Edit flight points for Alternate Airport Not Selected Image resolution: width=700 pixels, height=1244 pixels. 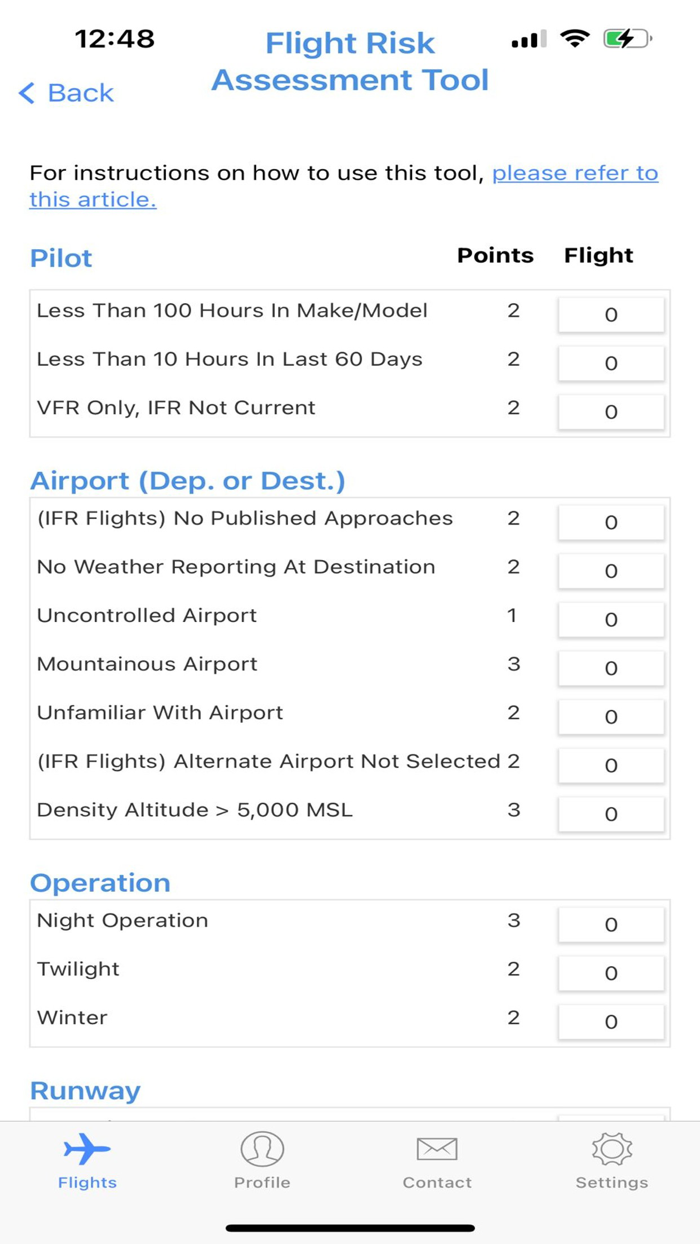coord(611,765)
